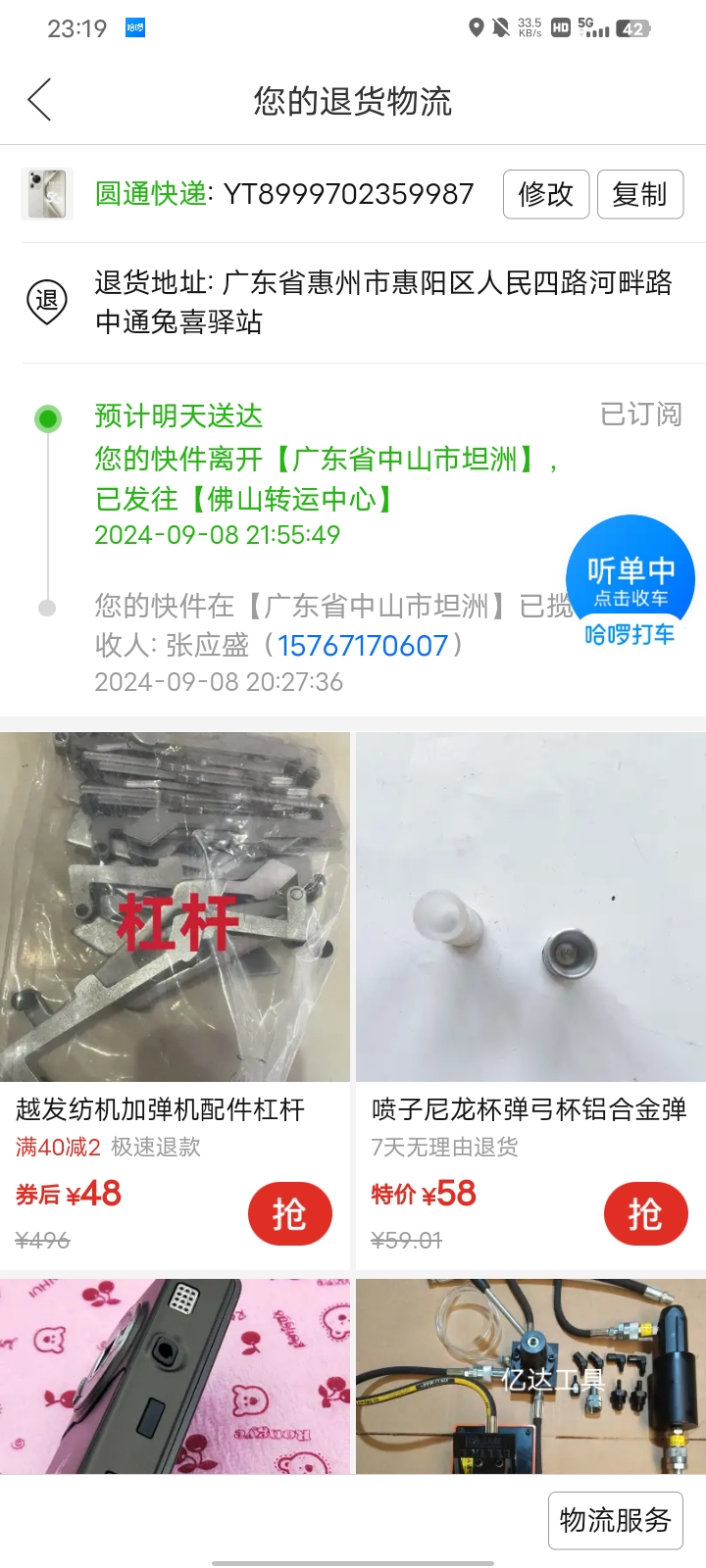Viewport: 706px width, 1568px height.
Task: Copy the tracking number with 复制
Action: (x=639, y=194)
